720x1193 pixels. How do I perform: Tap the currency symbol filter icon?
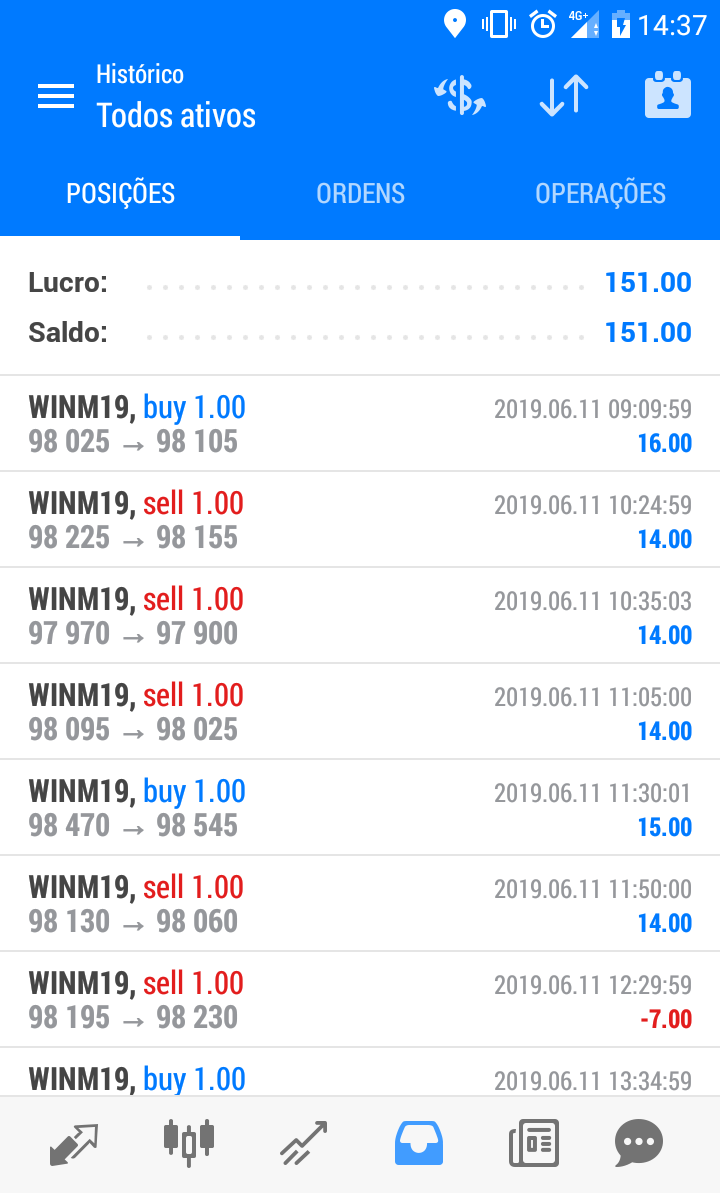click(x=460, y=96)
